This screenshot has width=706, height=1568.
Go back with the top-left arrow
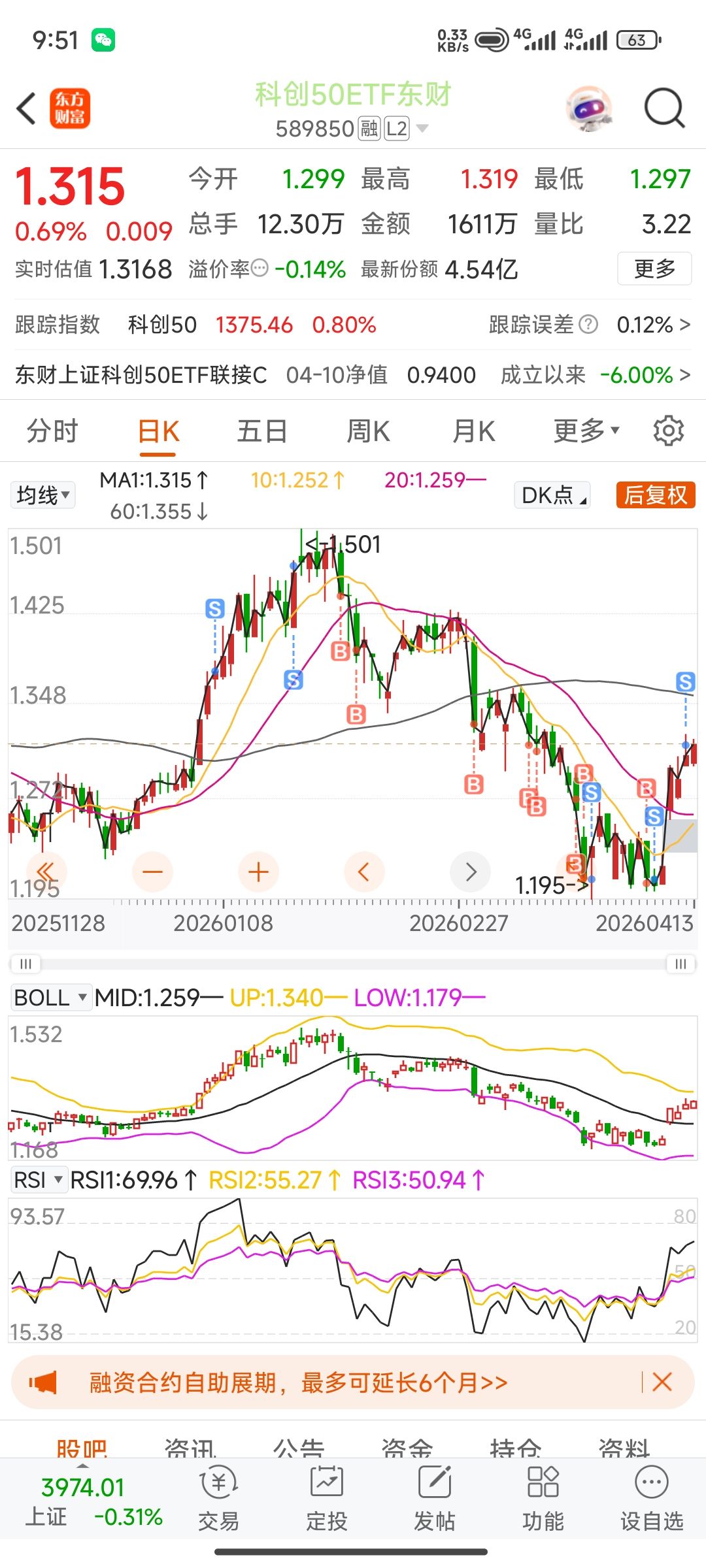point(26,108)
